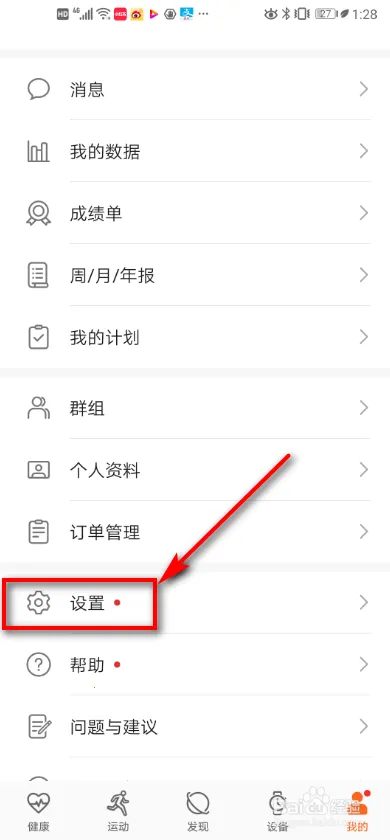Open 设置 settings

(195, 603)
